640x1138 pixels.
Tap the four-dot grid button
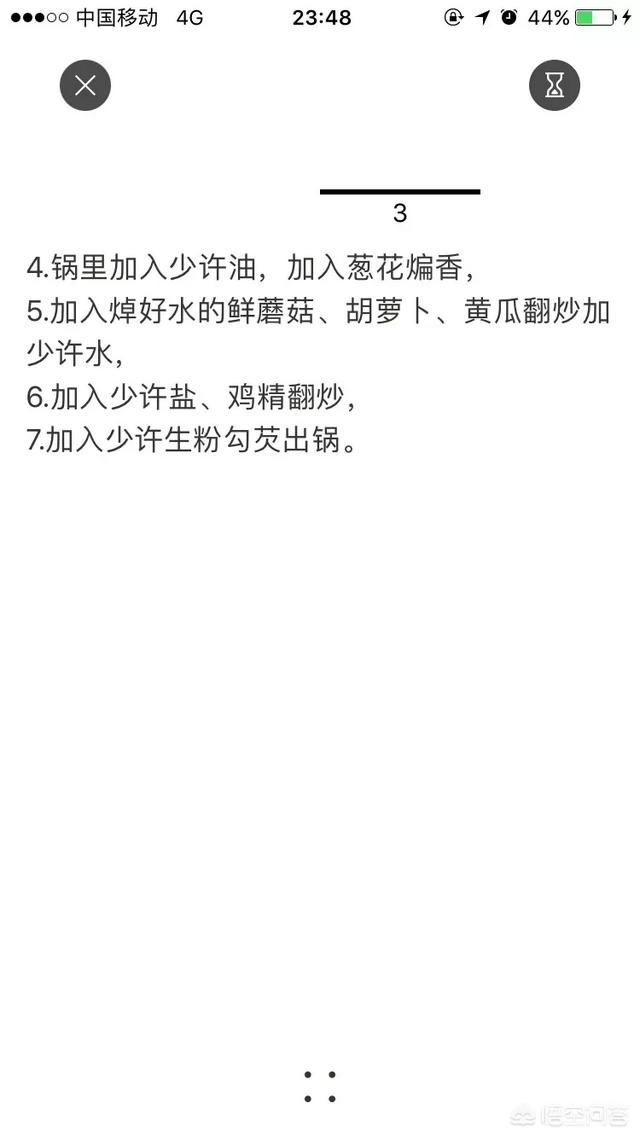pyautogui.click(x=320, y=1086)
